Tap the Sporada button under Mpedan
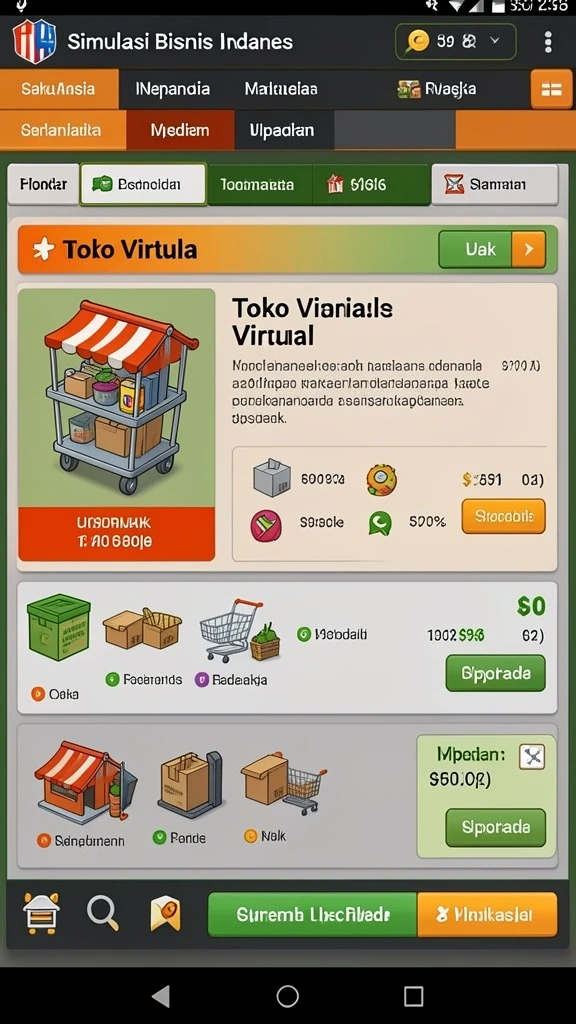This screenshot has width=576, height=1024. 495,827
